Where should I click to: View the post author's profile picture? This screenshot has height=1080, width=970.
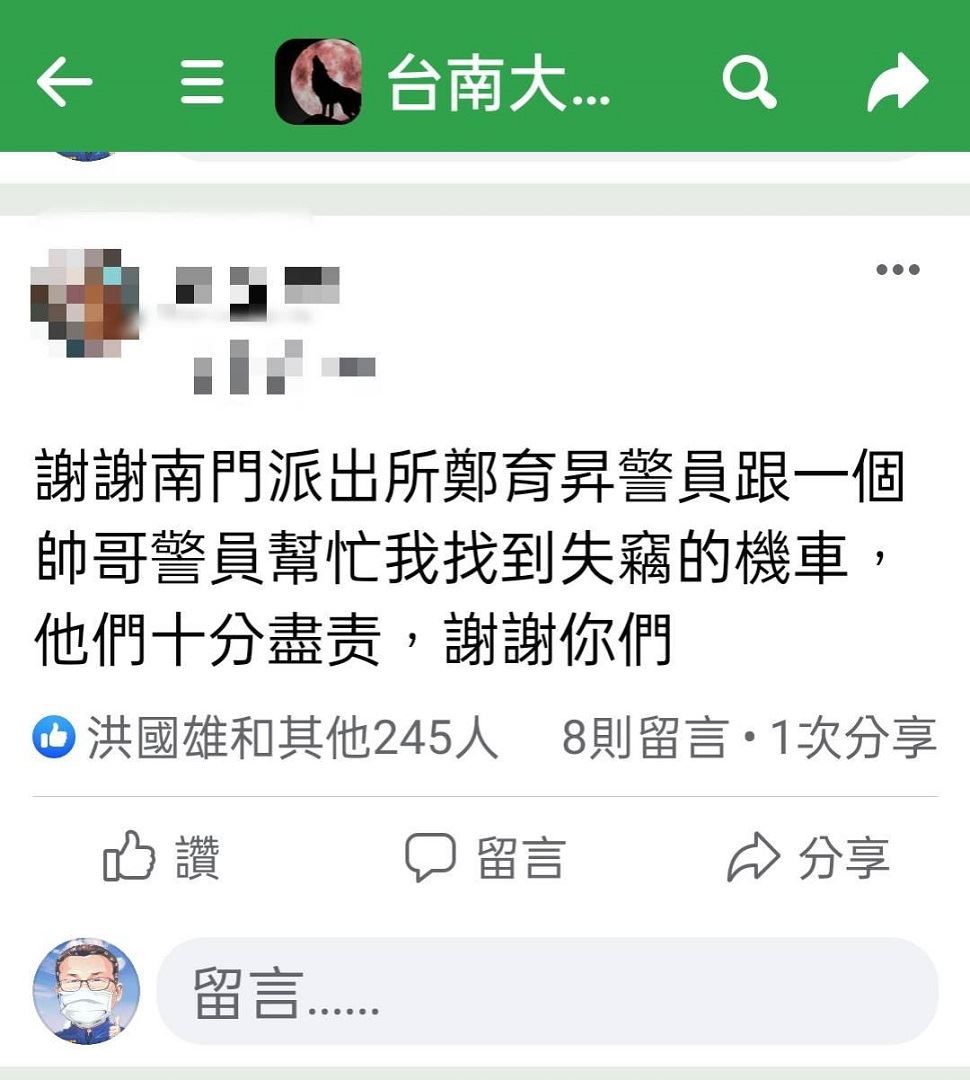coord(84,303)
